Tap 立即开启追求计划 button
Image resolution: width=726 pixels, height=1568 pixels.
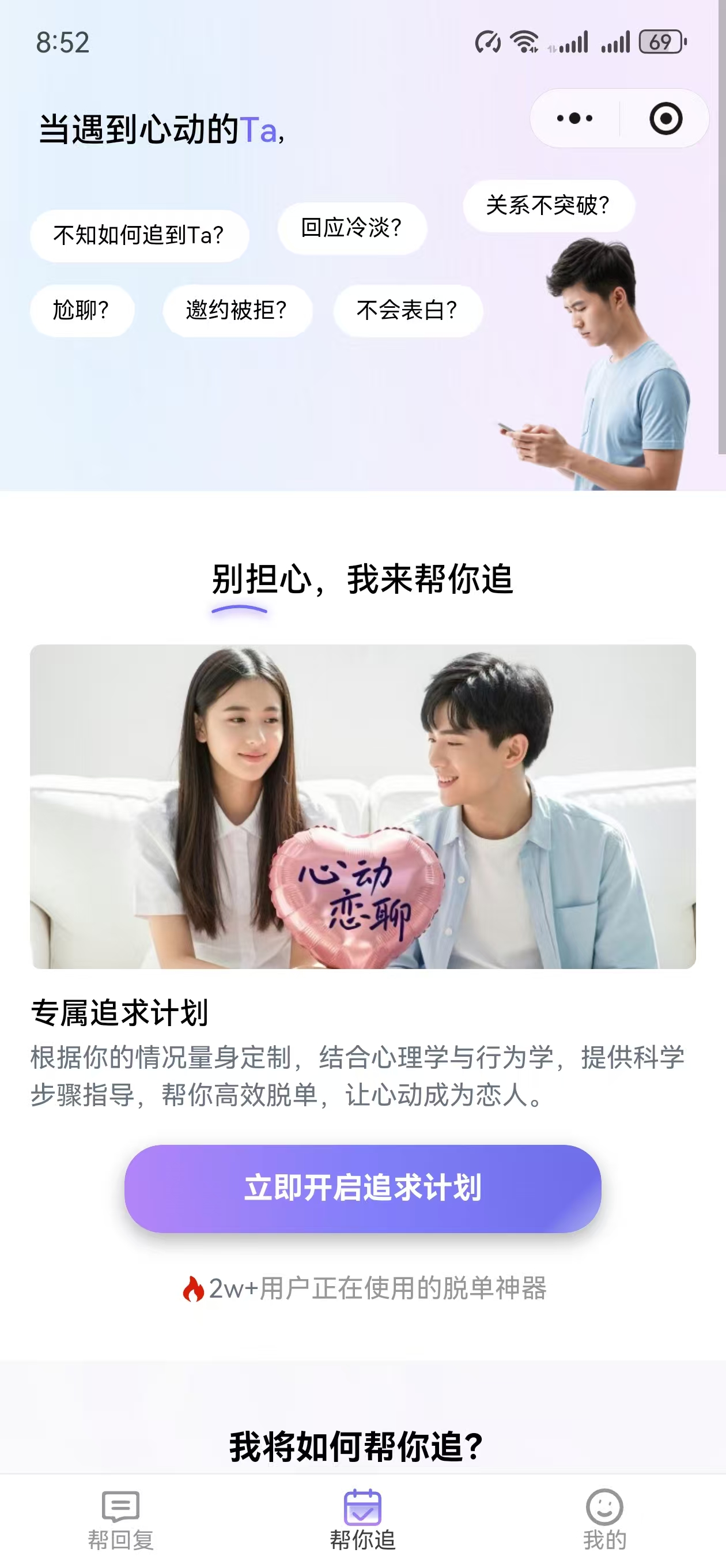(362, 1188)
